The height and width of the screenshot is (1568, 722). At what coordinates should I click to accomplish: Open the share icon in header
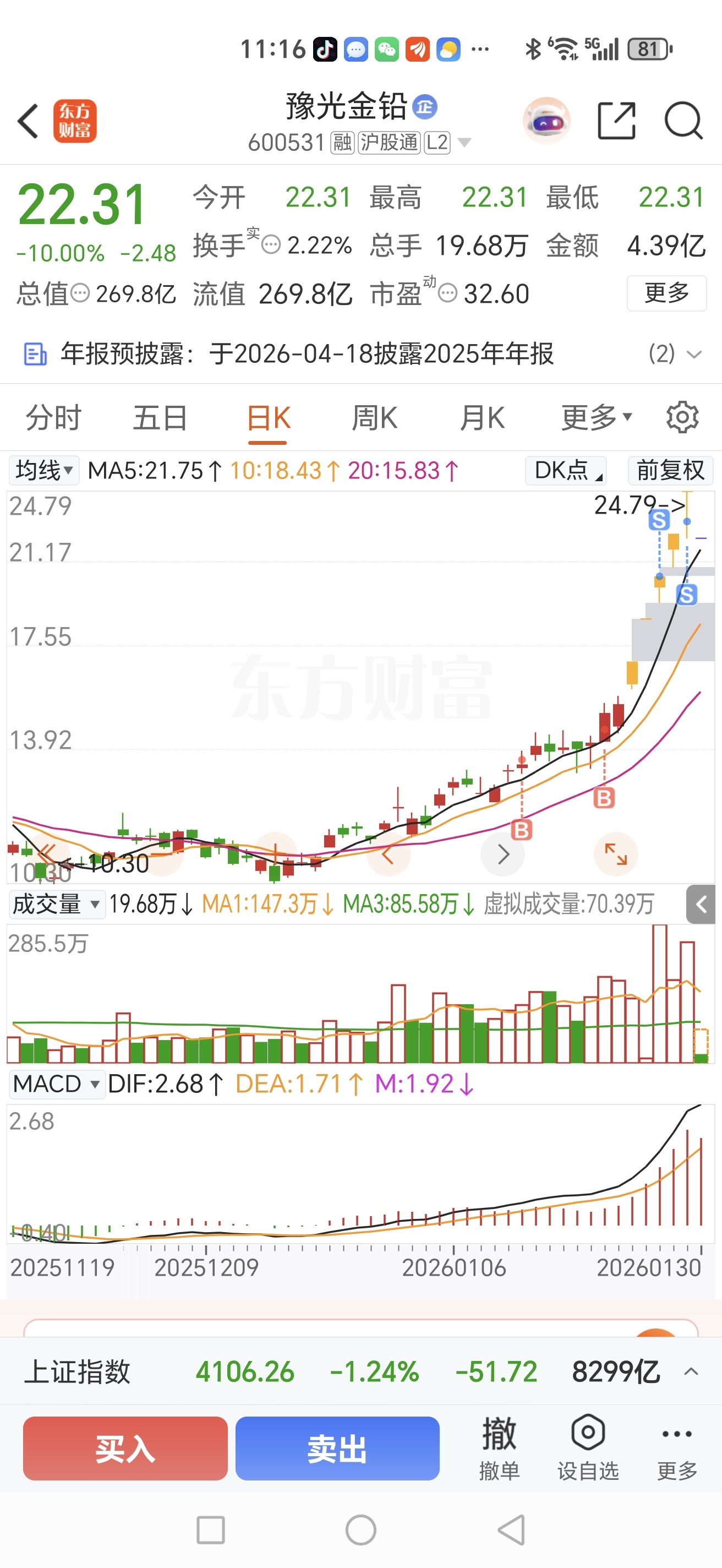click(x=616, y=121)
